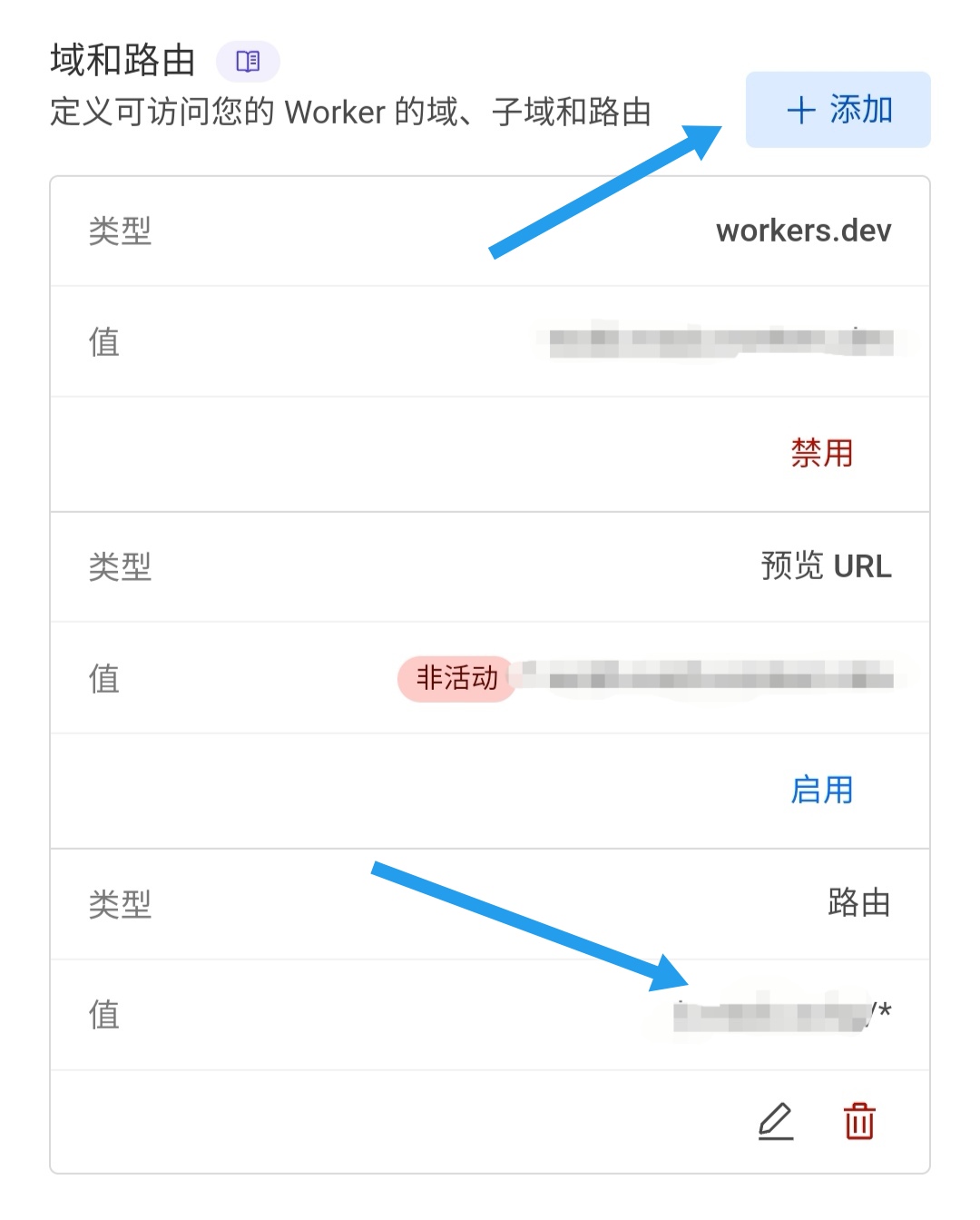
Task: Edit the 路由 entry with the pencil icon
Action: coord(776,1121)
